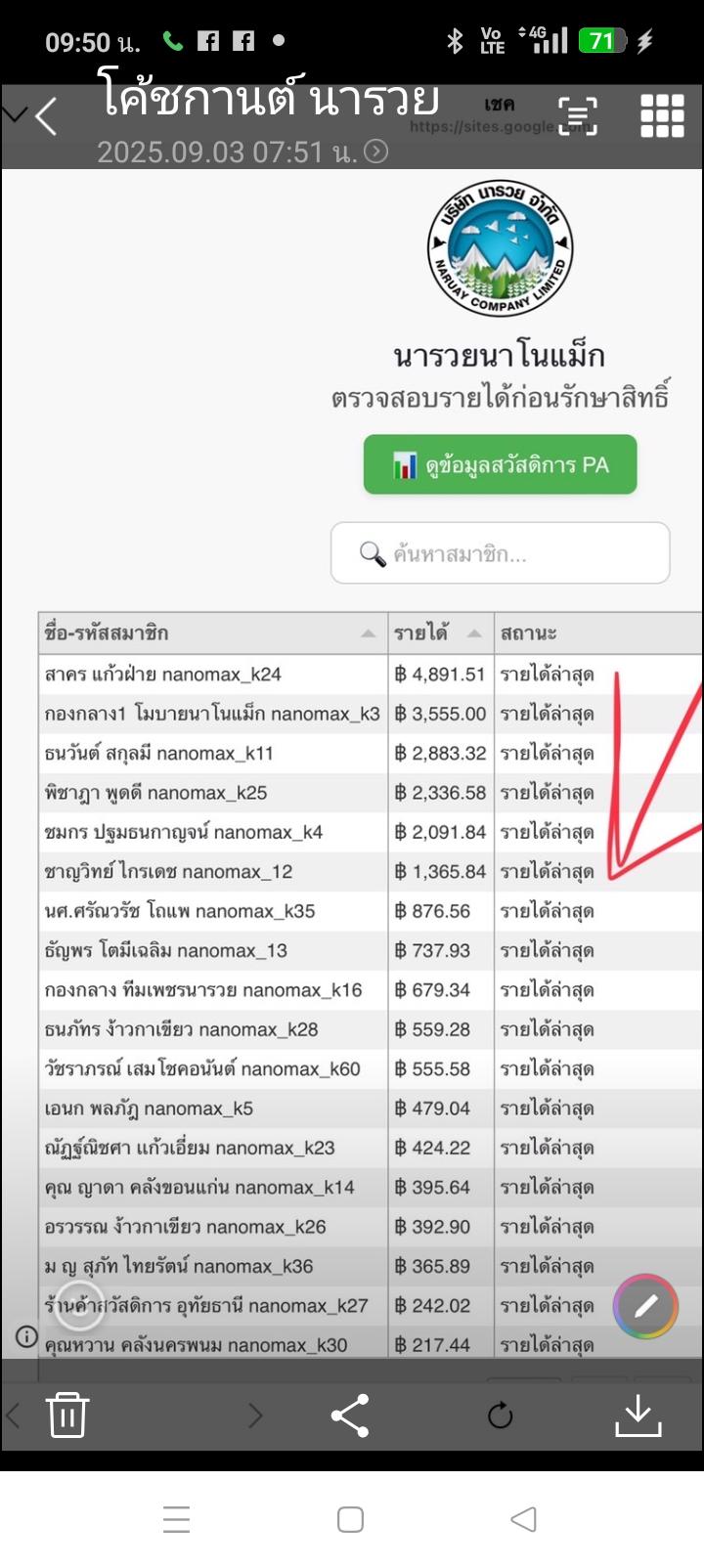
Task: Open the grid view of all photos
Action: [662, 116]
